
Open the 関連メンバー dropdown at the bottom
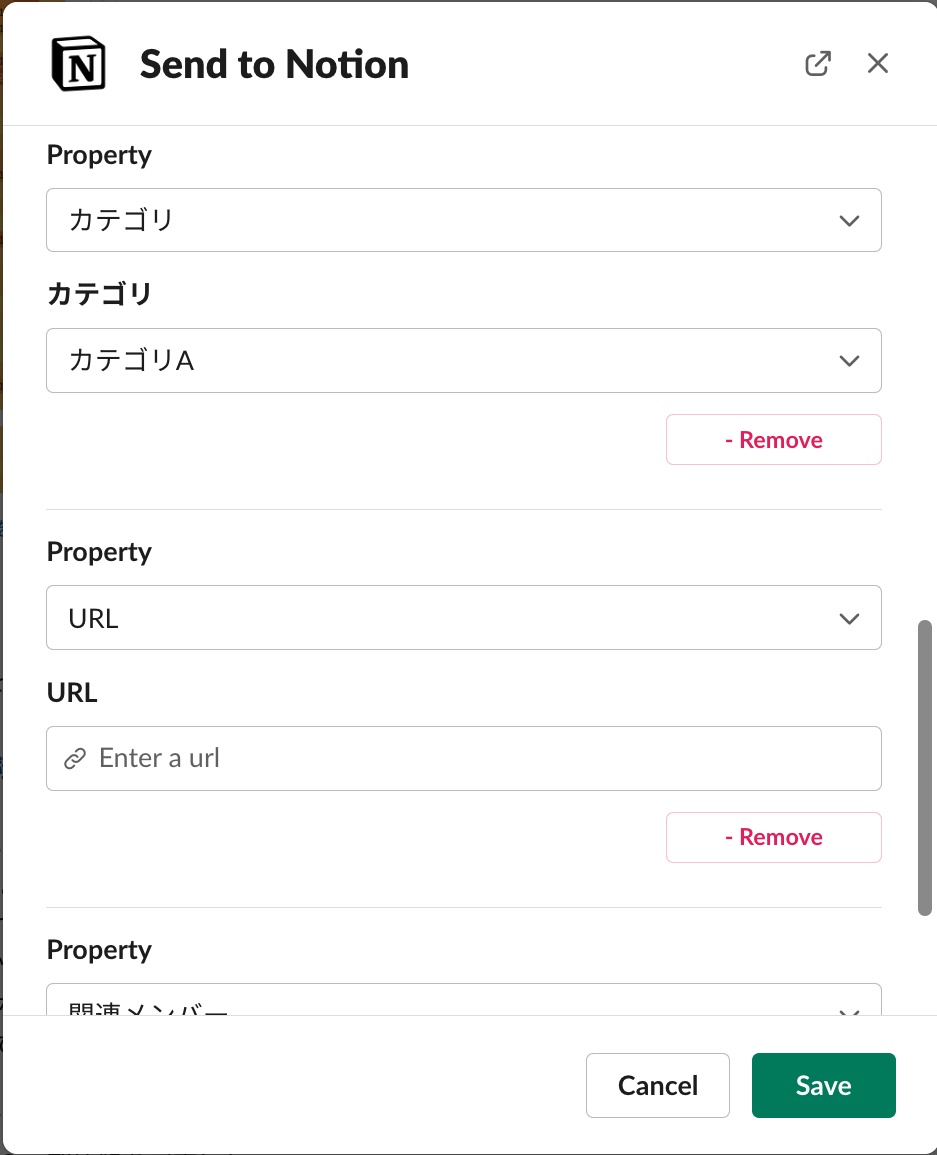[x=464, y=1005]
